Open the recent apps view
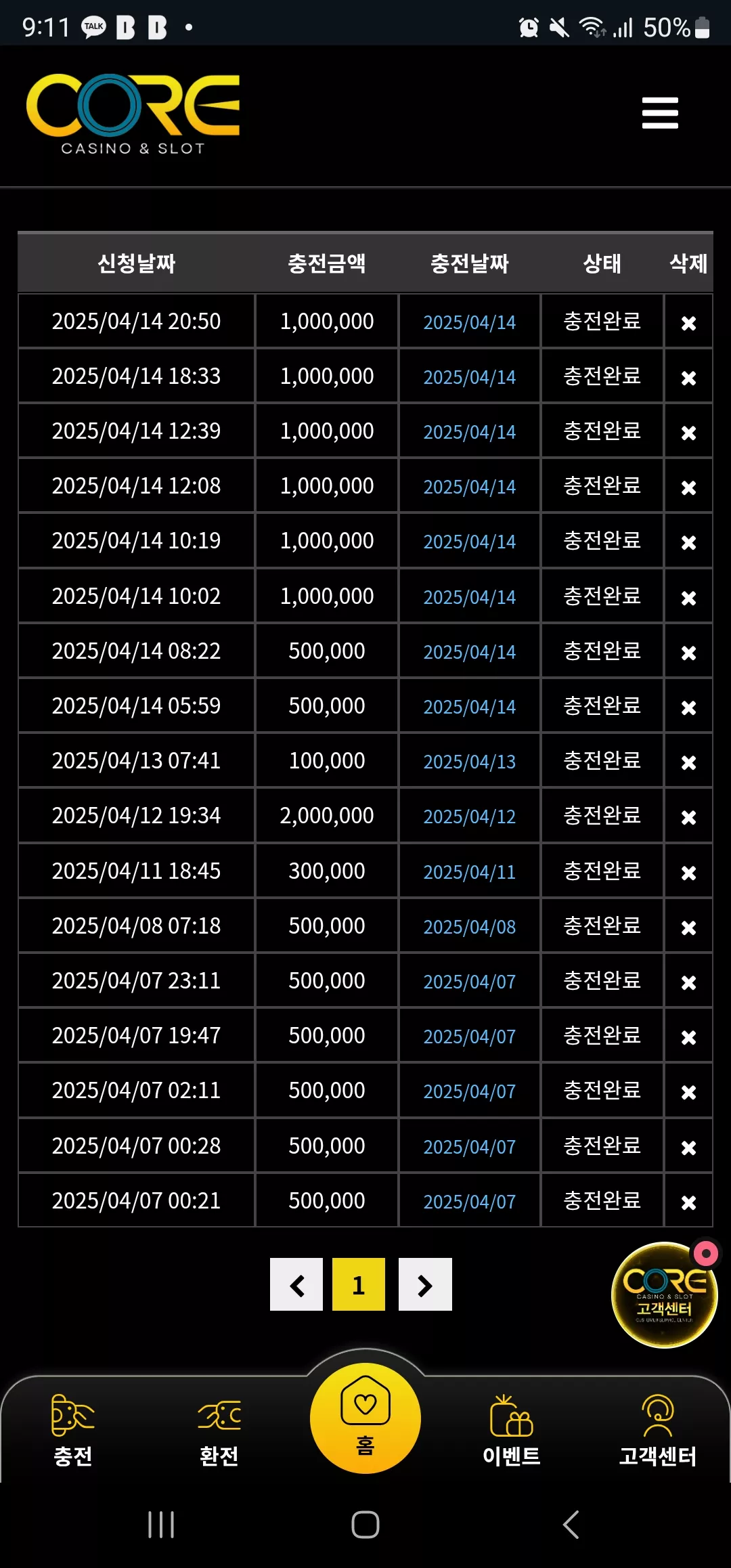 tap(161, 1525)
